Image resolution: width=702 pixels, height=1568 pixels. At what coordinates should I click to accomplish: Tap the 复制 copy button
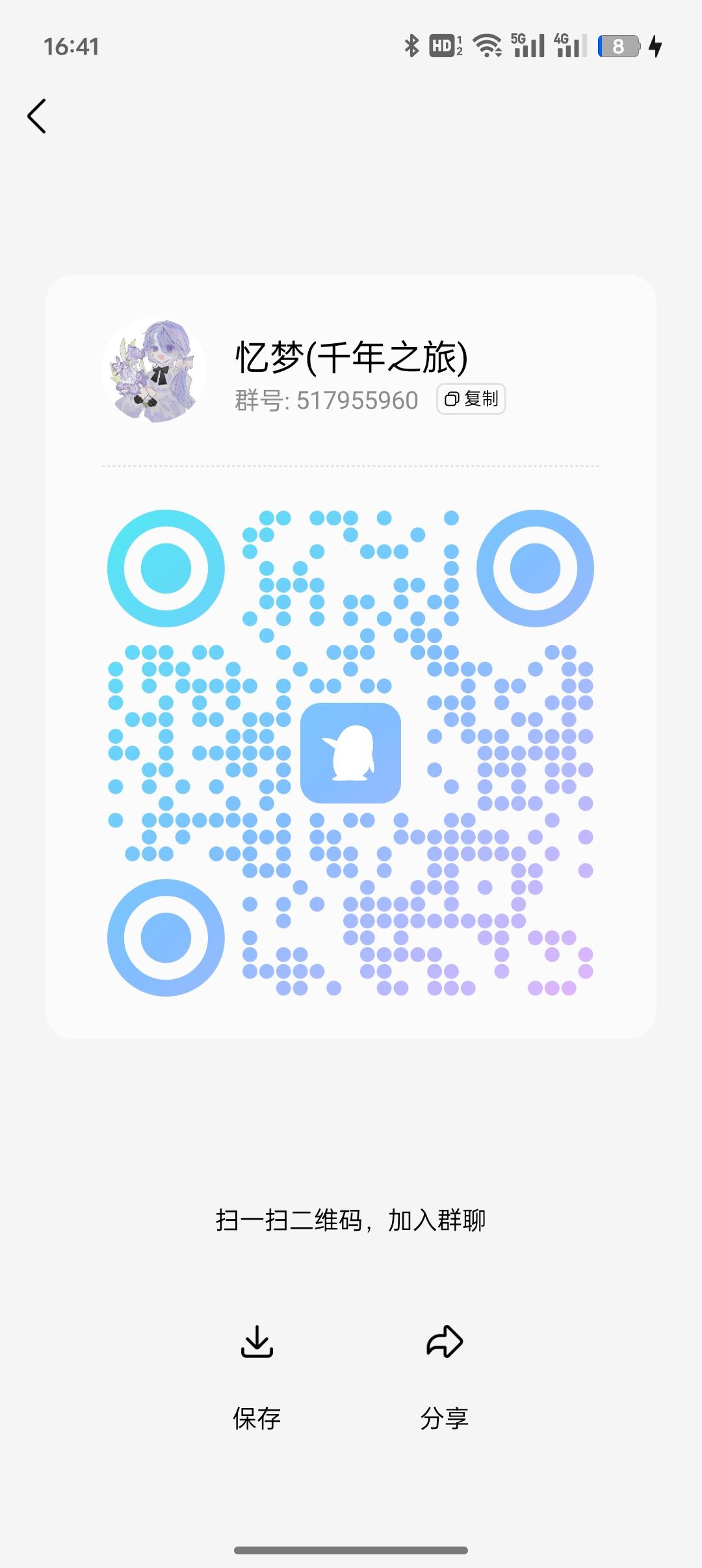[470, 400]
